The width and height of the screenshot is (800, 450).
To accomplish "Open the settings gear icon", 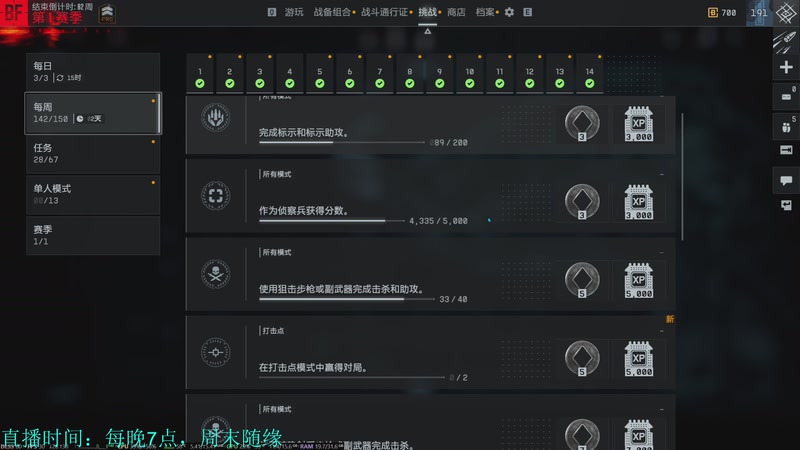I will pos(509,12).
